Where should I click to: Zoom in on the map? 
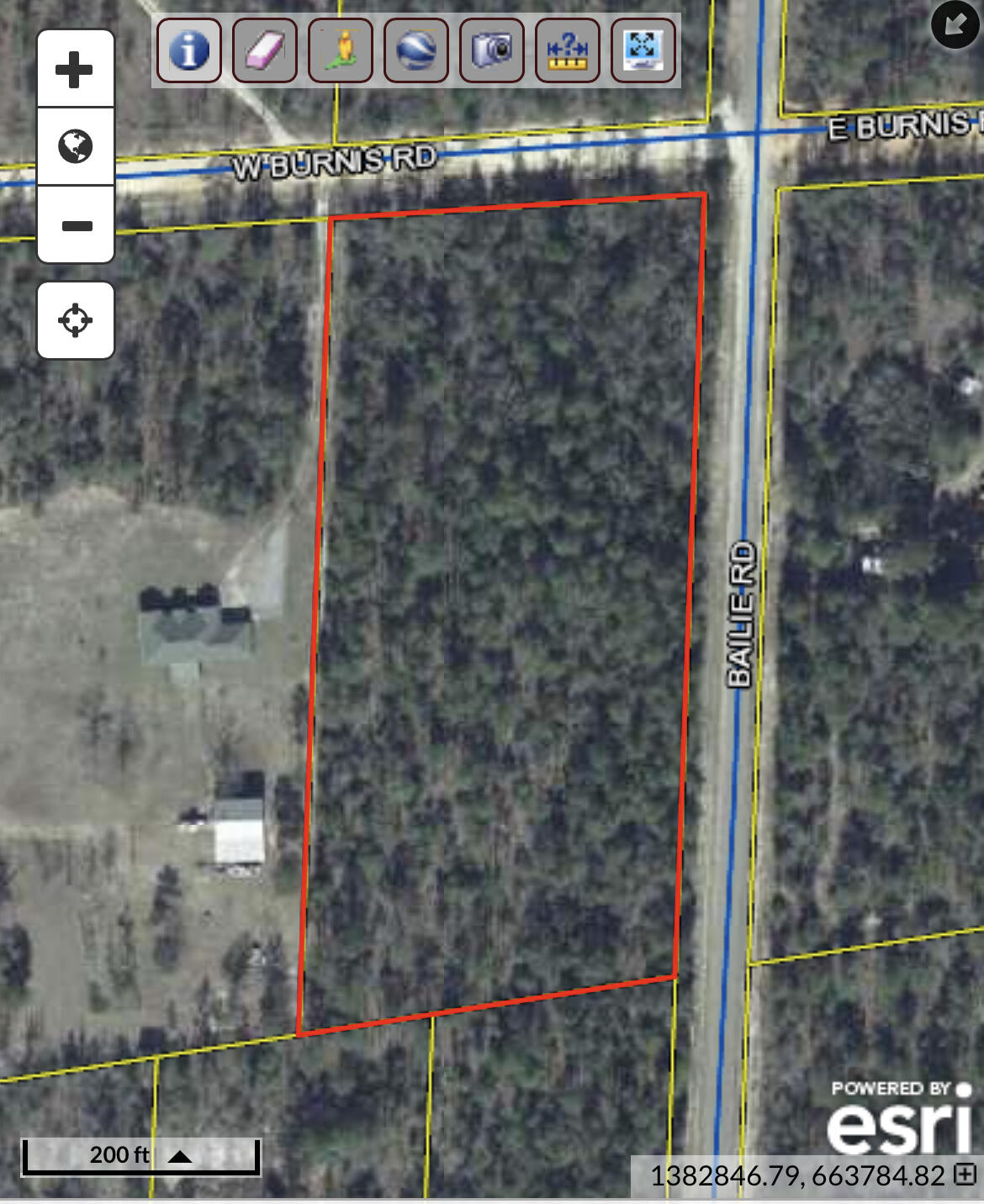75,69
